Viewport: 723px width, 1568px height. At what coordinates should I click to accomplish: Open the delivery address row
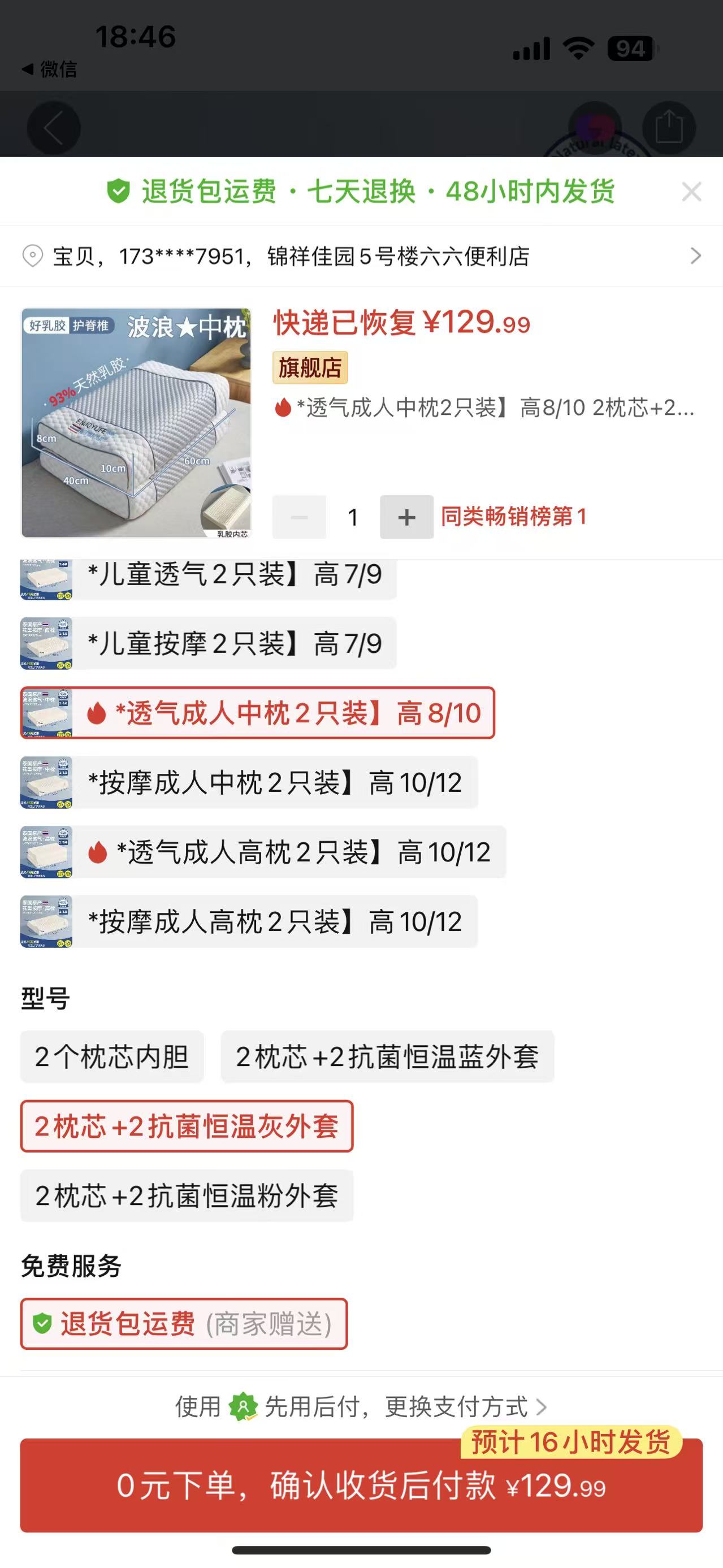pyautogui.click(x=362, y=256)
